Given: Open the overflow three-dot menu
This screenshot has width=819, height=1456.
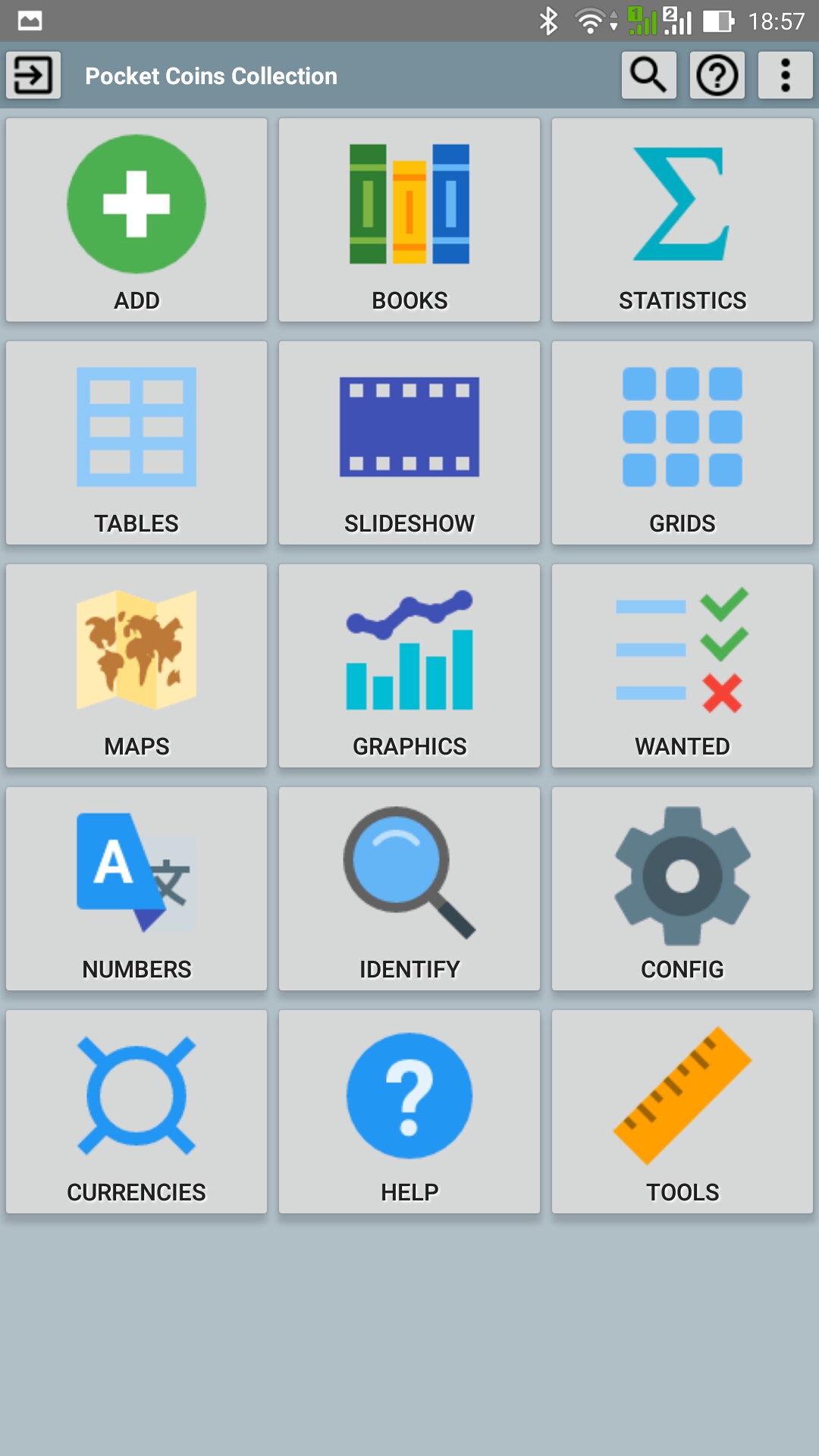Looking at the screenshot, I should tap(786, 75).
